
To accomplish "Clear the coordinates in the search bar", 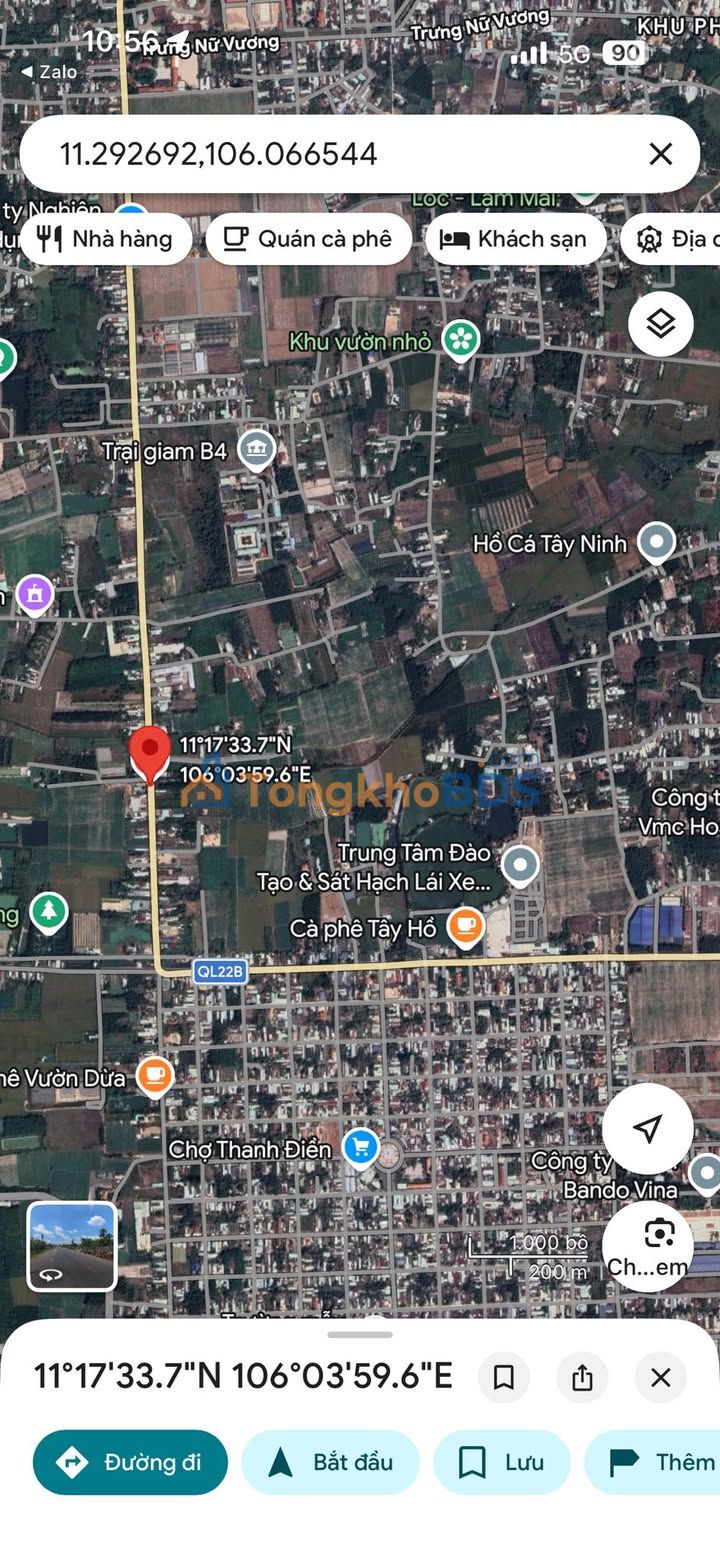I will tap(660, 154).
